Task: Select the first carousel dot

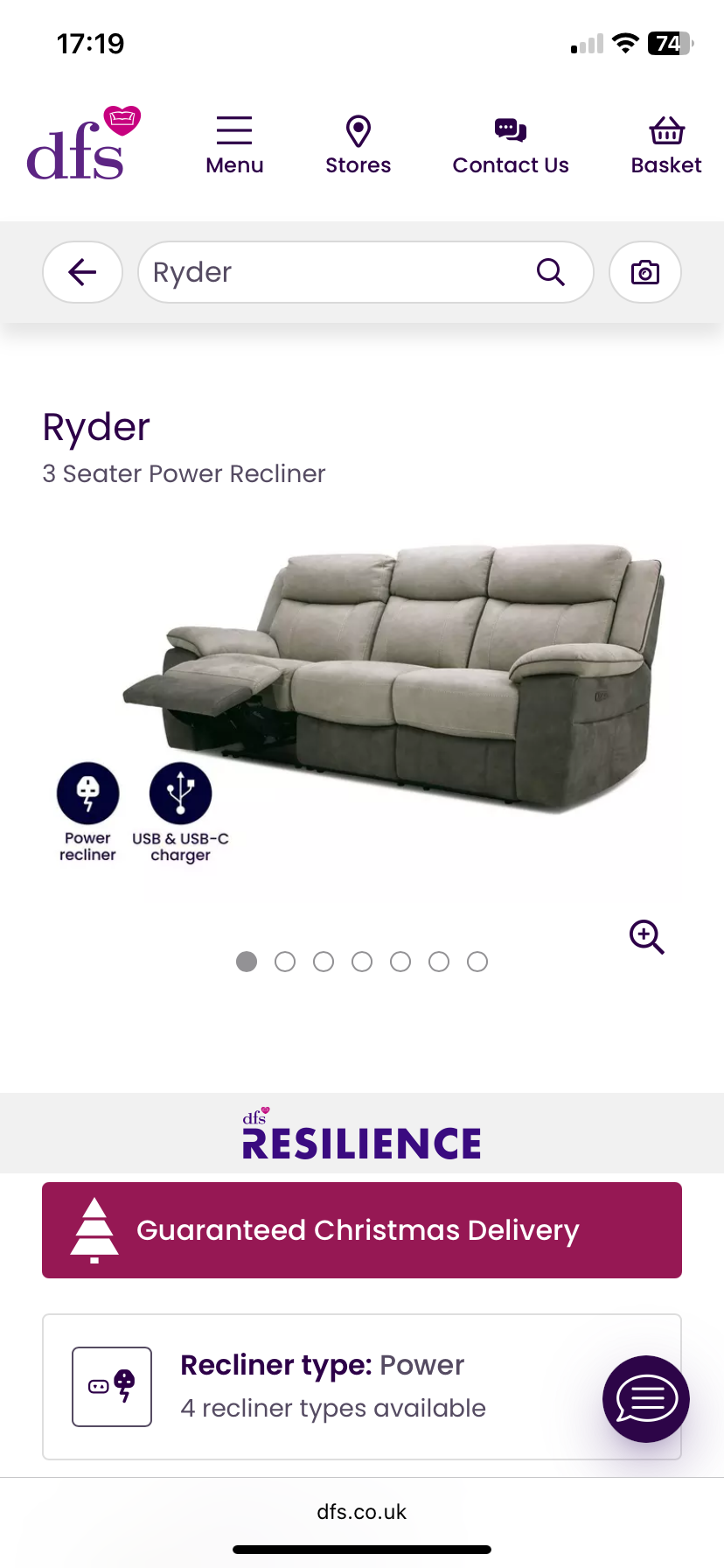Action: coord(246,961)
